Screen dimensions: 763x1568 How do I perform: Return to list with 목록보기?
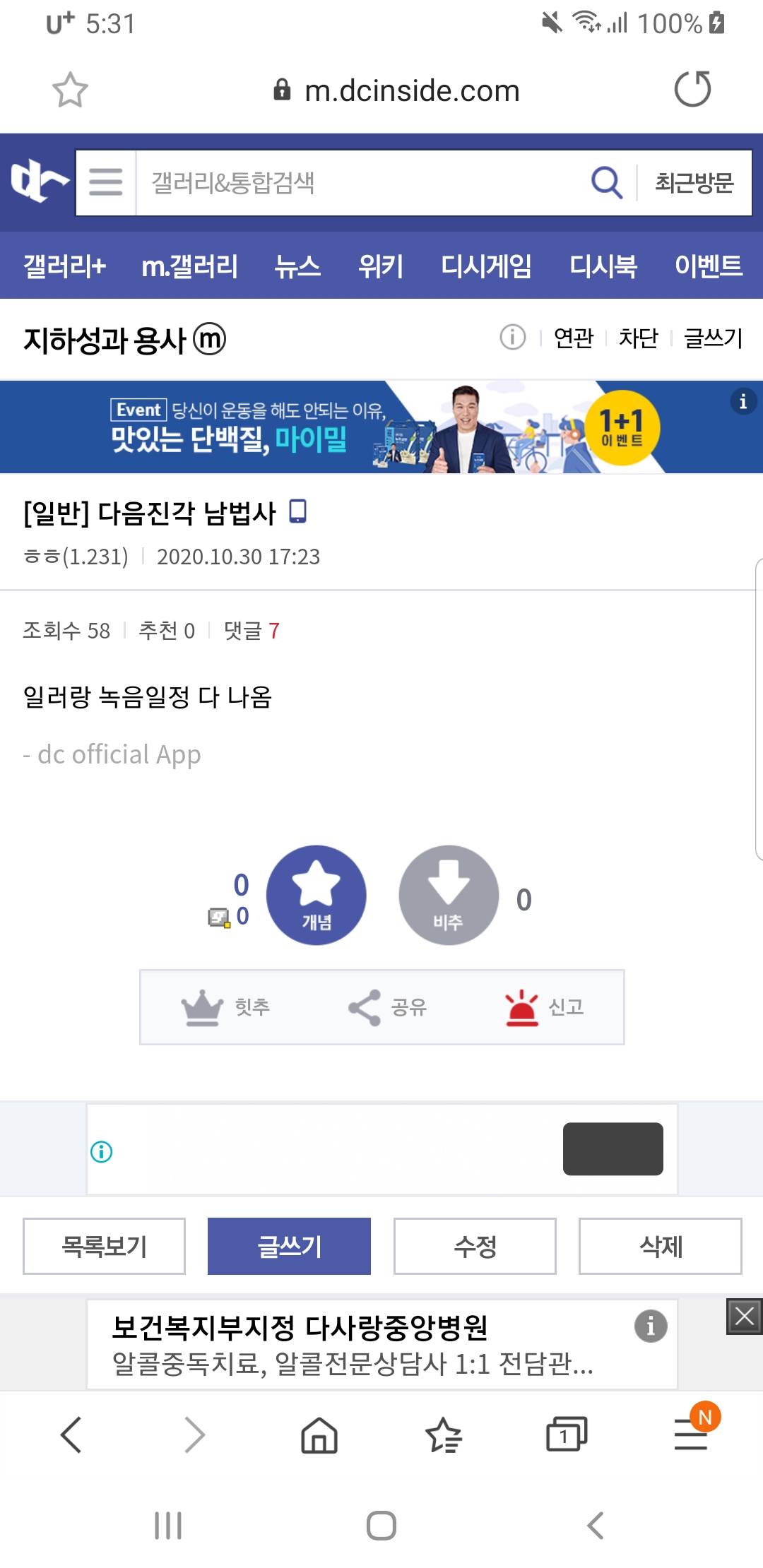[x=104, y=1246]
